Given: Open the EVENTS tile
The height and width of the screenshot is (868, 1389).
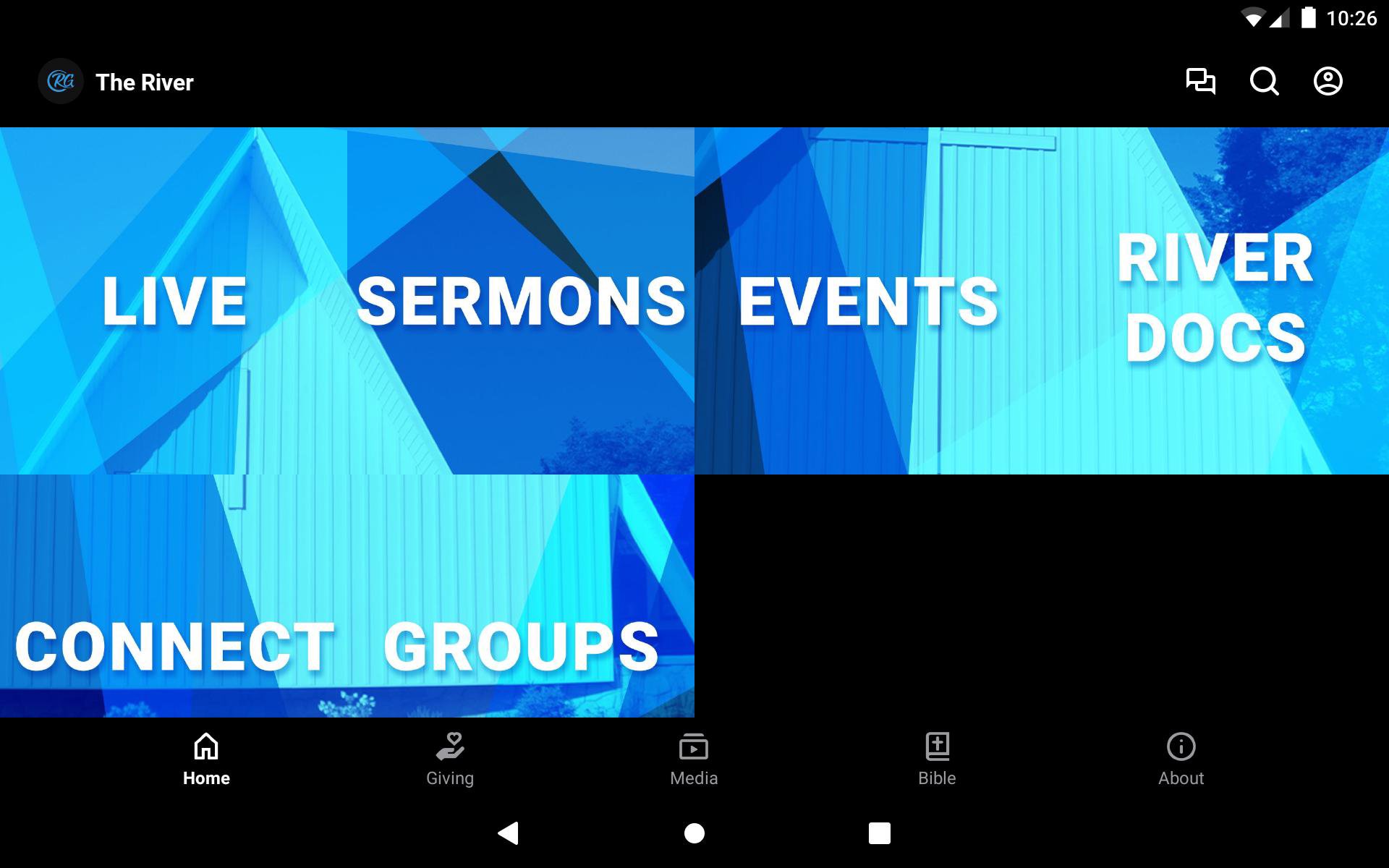Looking at the screenshot, I should (x=868, y=301).
